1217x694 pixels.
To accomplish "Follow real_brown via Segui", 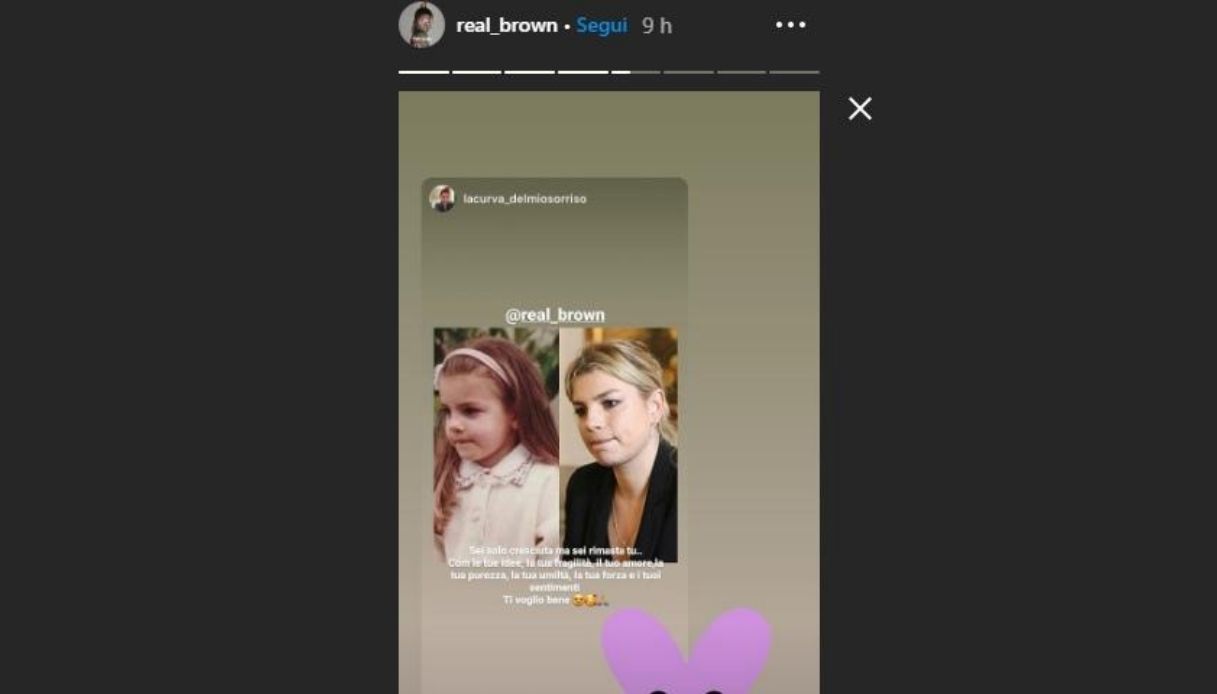I will click(x=602, y=26).
